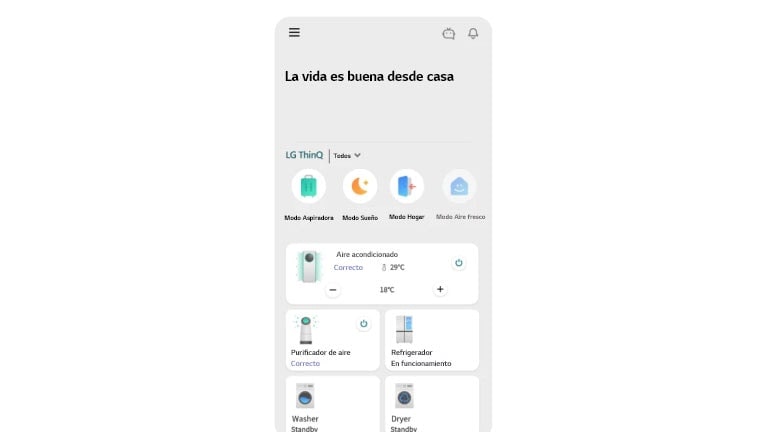This screenshot has width=768, height=432.
Task: Activate Modo Hogar
Action: [406, 186]
